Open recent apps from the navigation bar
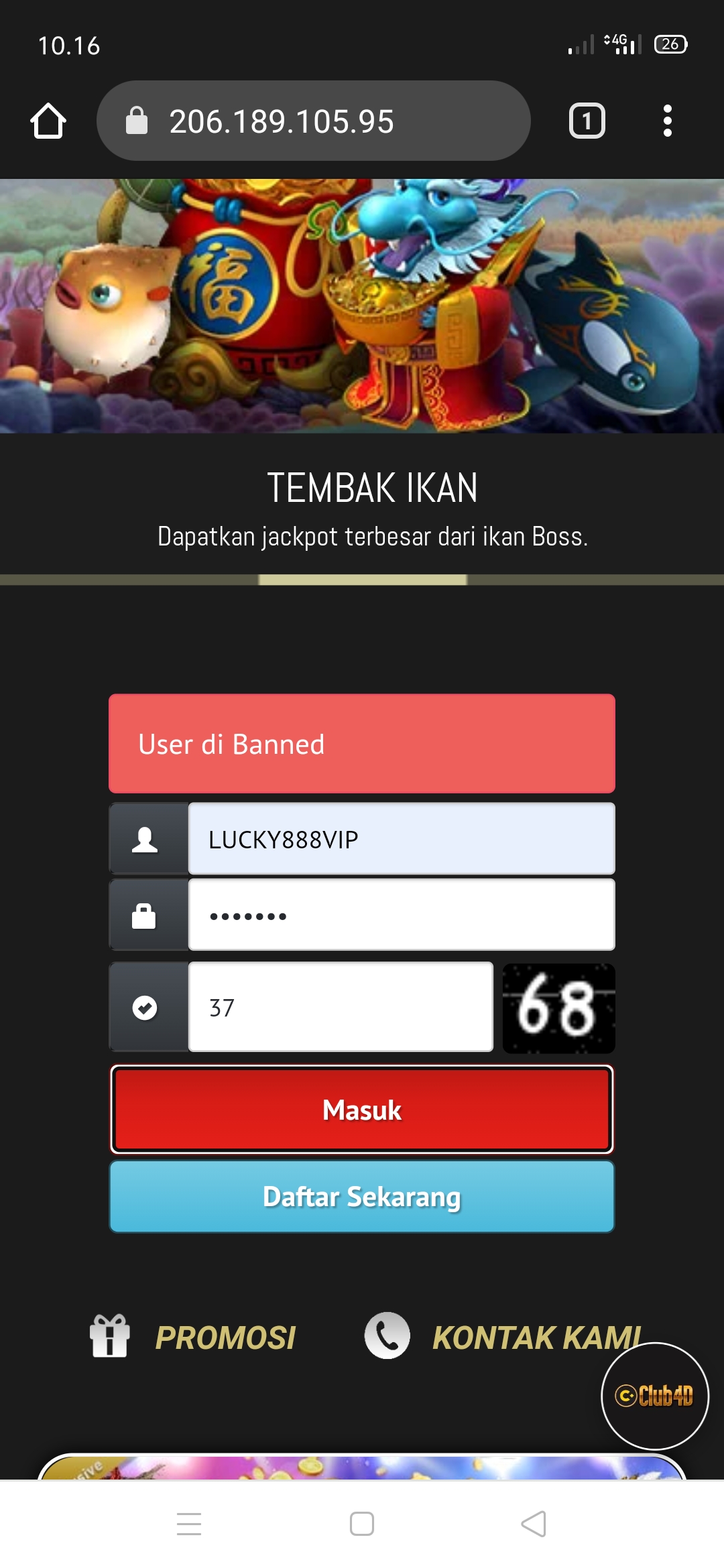Image resolution: width=724 pixels, height=1568 pixels. (x=189, y=1524)
